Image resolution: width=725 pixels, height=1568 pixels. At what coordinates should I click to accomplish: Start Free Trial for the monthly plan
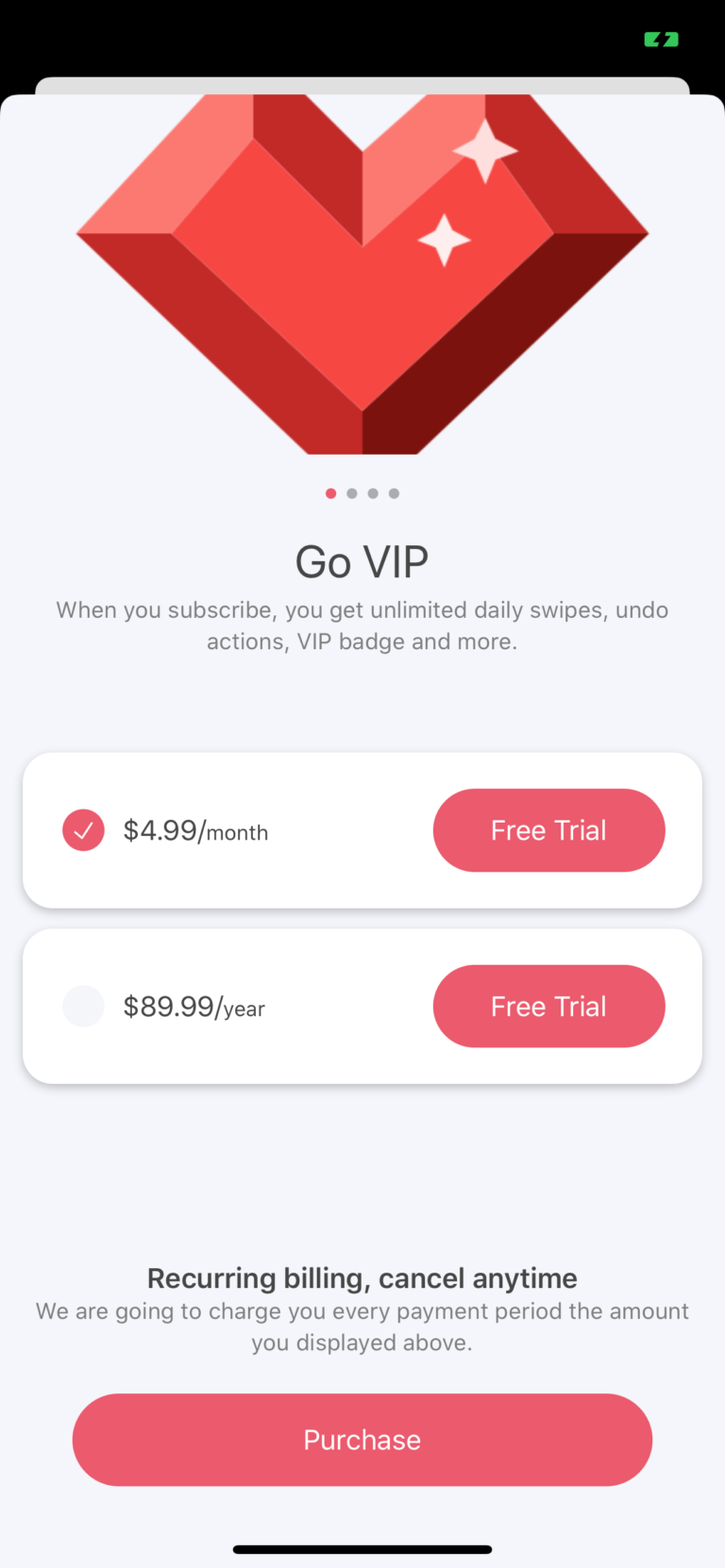pyautogui.click(x=549, y=830)
